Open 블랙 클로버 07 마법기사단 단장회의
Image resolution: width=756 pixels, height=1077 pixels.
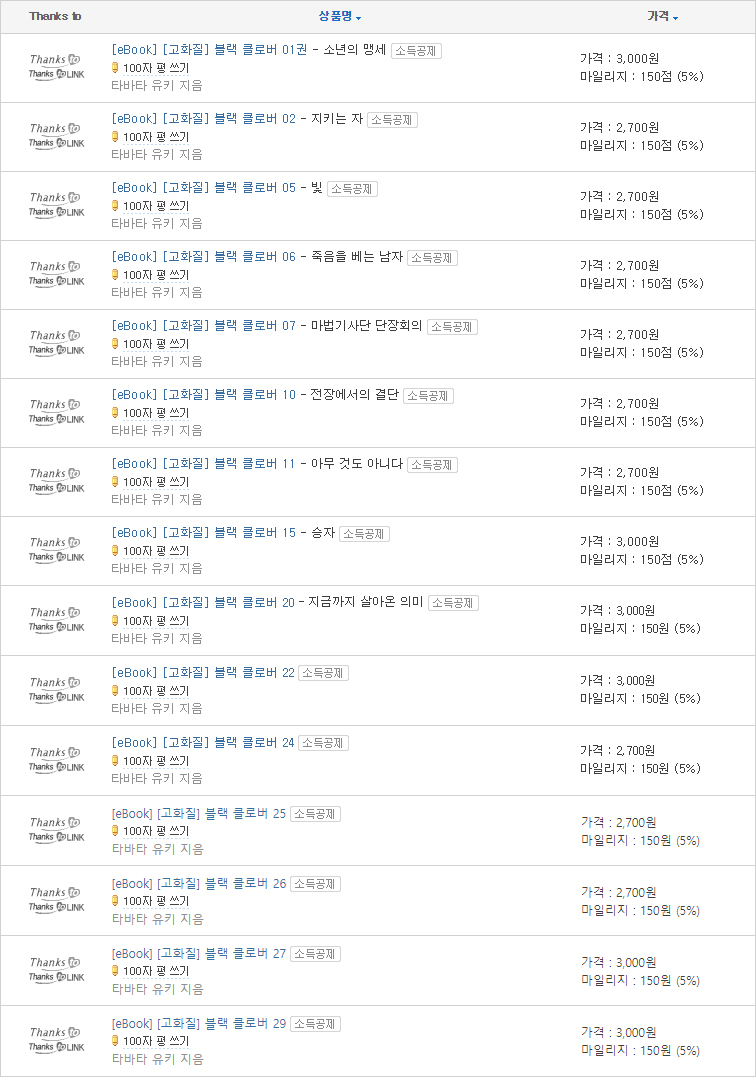[x=266, y=326]
